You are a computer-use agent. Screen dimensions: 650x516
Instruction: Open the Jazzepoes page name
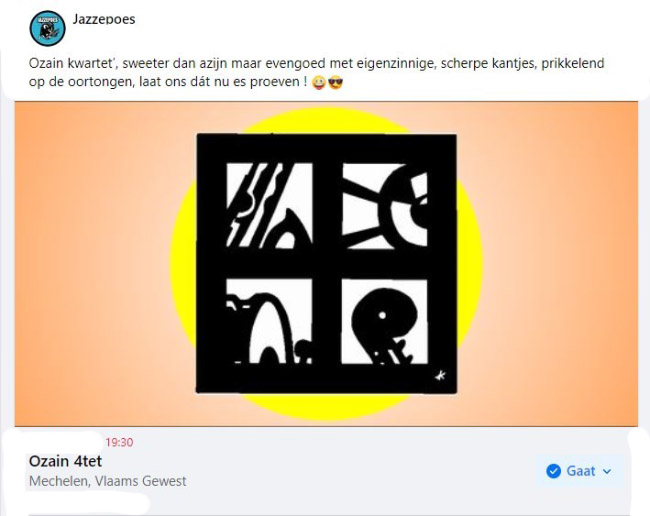[x=104, y=19]
